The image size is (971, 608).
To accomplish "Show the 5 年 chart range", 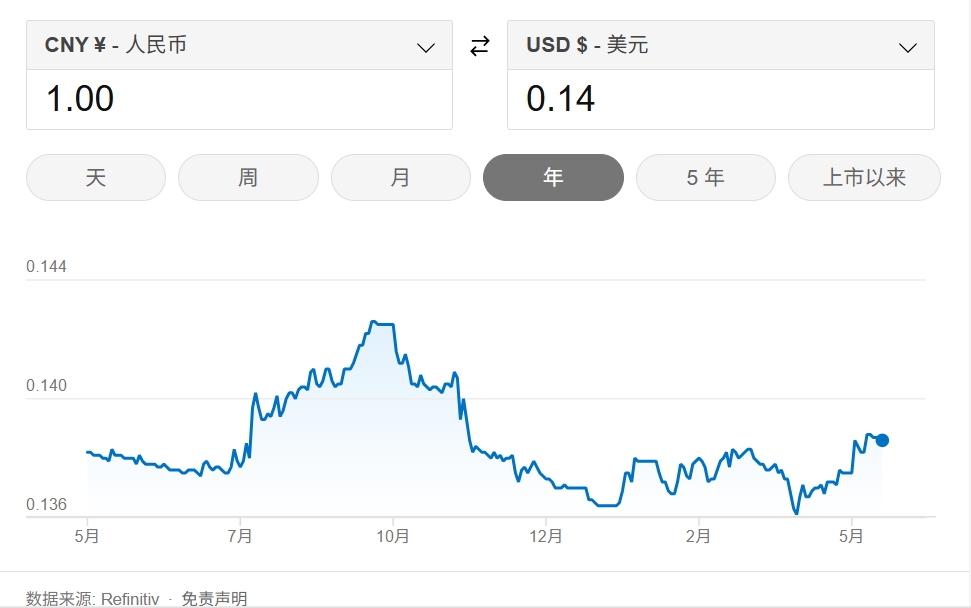I will point(705,178).
